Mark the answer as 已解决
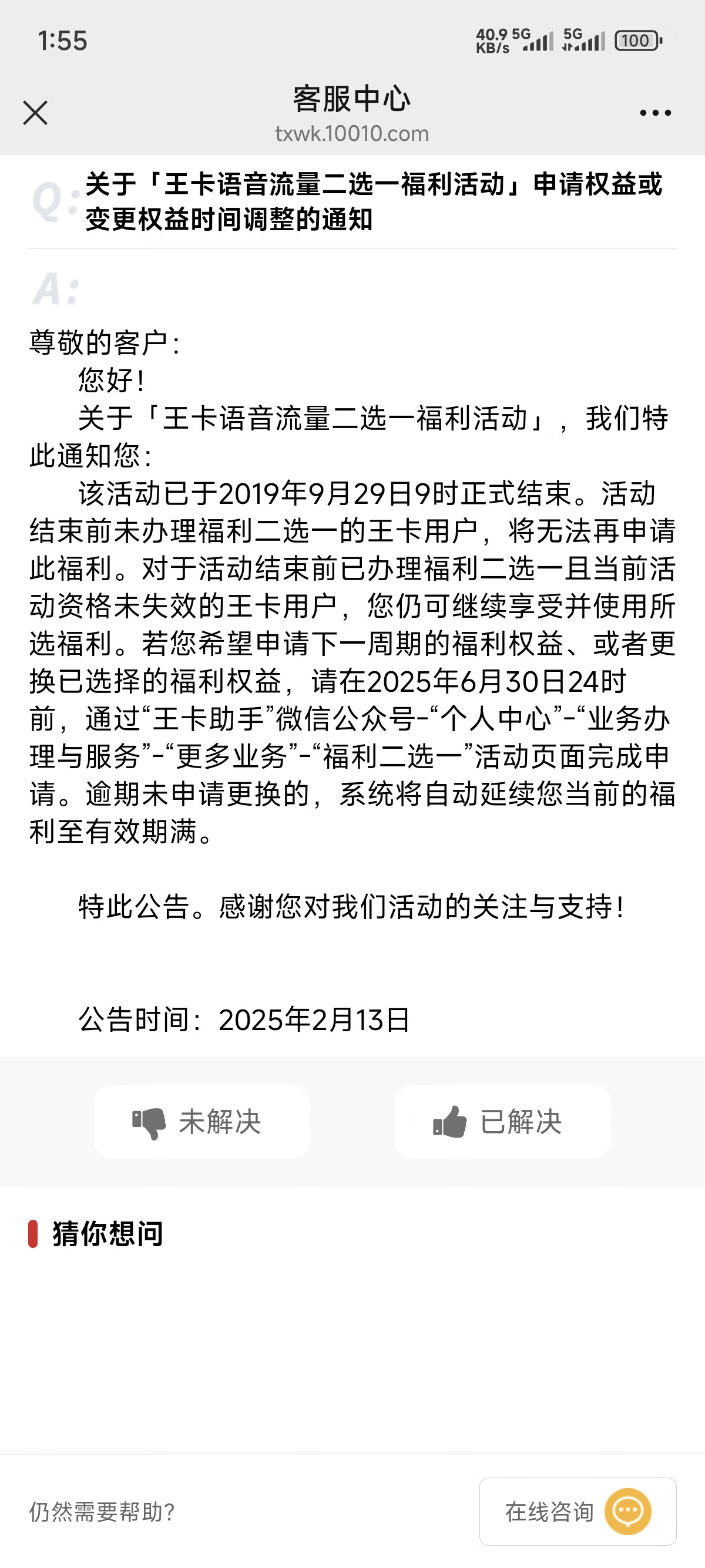This screenshot has width=705, height=1568. (502, 1121)
